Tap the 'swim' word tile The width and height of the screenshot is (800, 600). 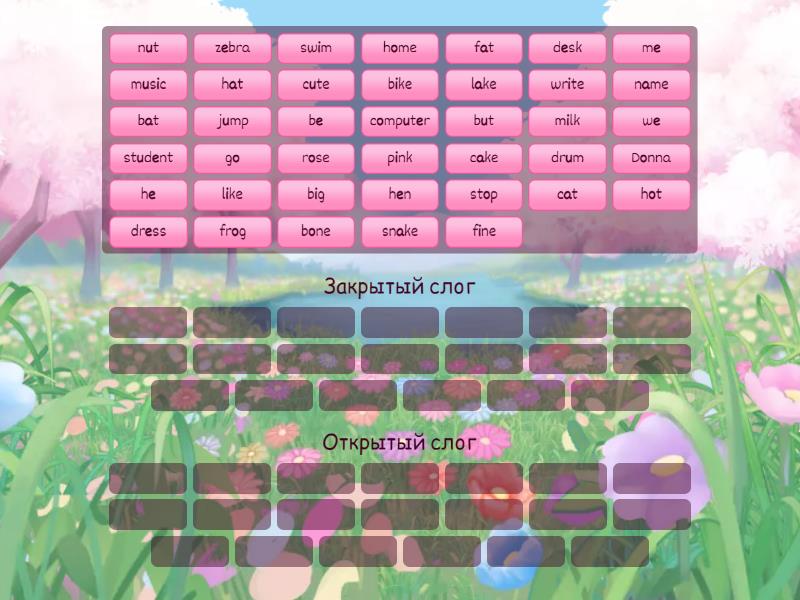[x=316, y=48]
